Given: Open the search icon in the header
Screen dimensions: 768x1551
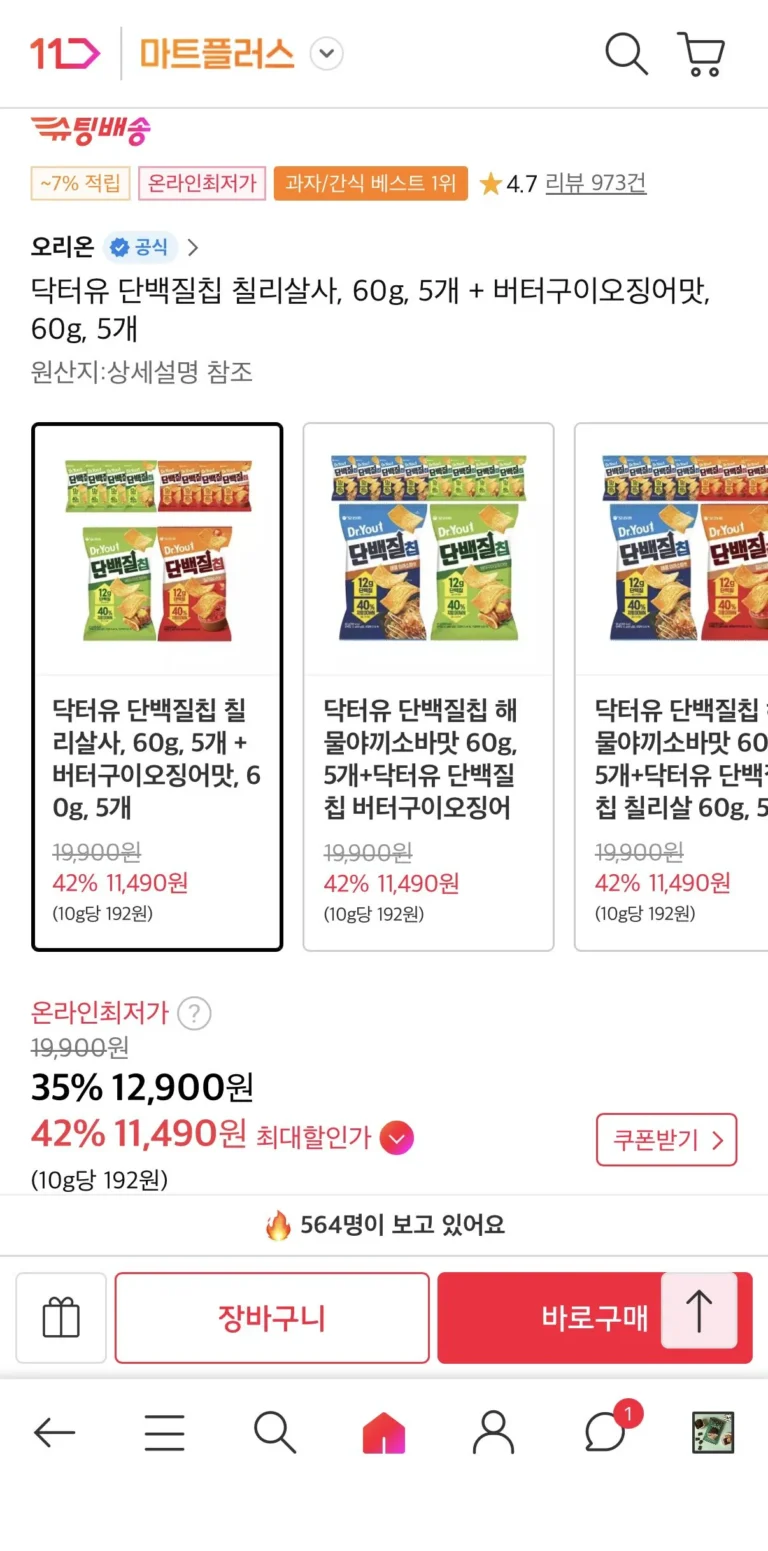Looking at the screenshot, I should point(626,54).
